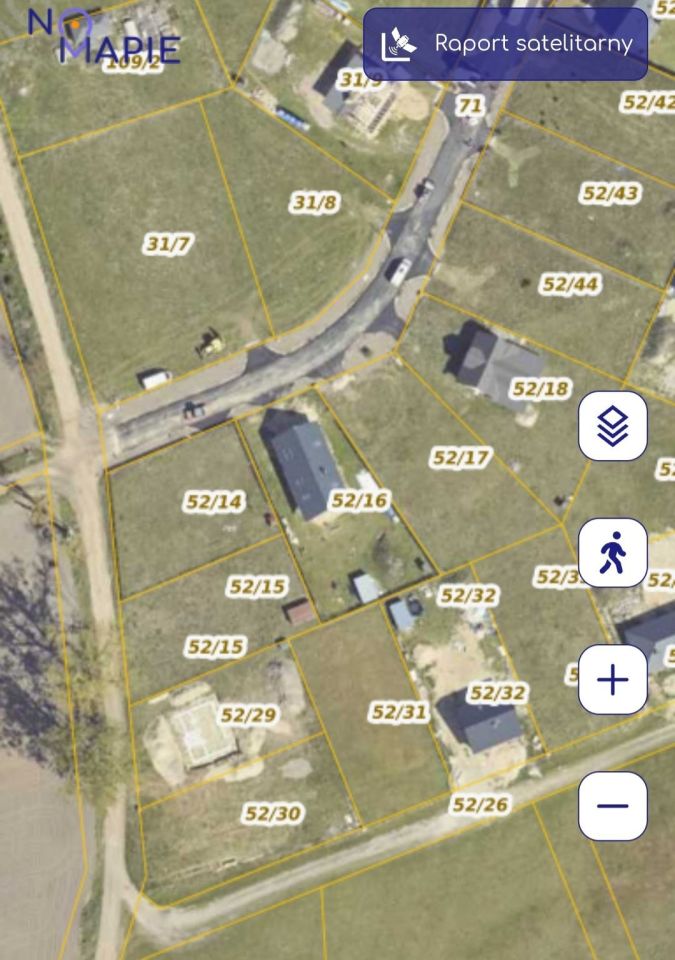The width and height of the screenshot is (675, 960).
Task: Activate the walking street view mode
Action: click(612, 553)
